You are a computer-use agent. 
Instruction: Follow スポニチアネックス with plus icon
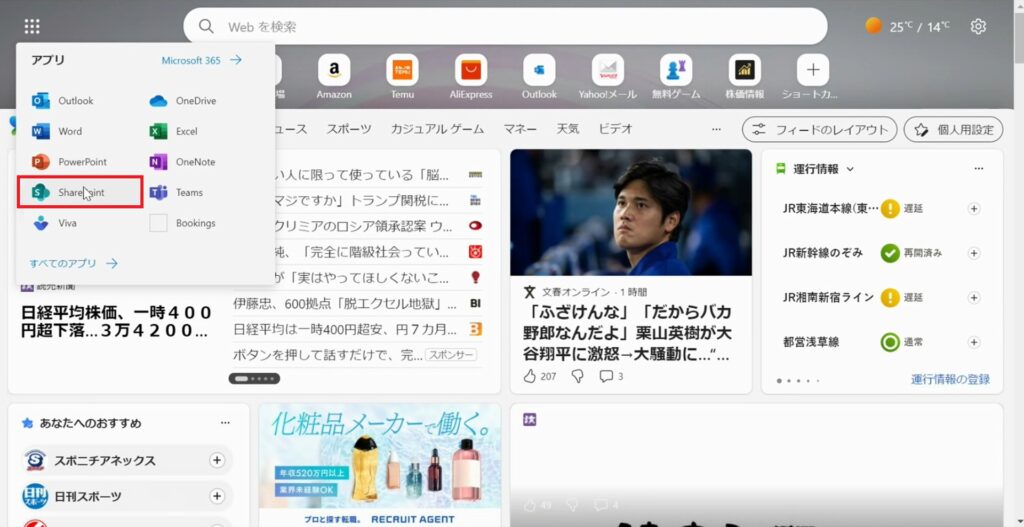217,460
